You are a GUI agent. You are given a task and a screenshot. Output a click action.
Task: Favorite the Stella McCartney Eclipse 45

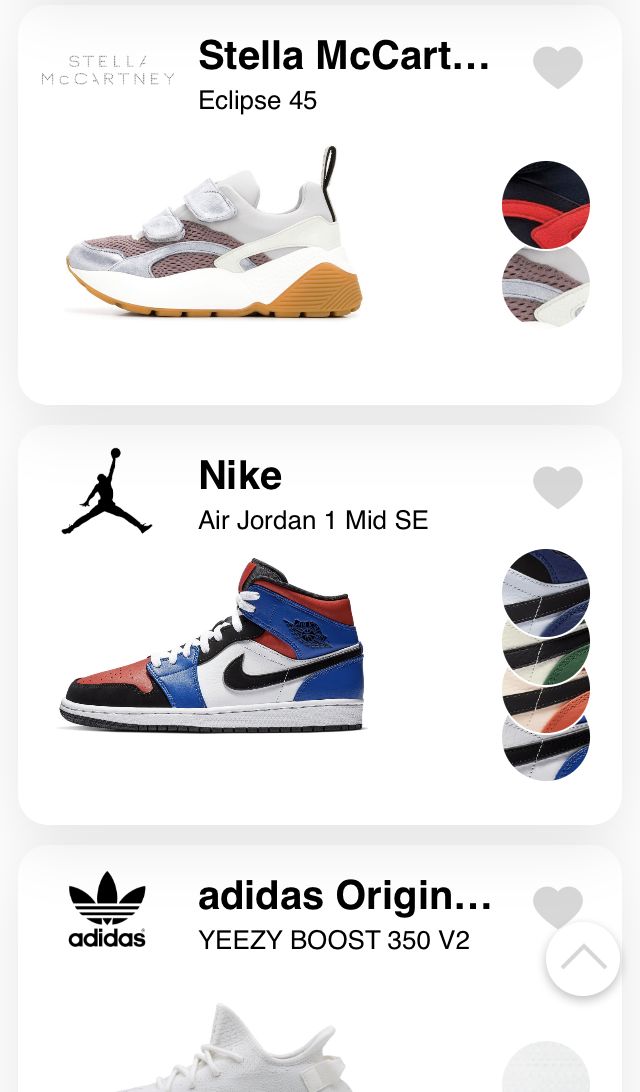(558, 67)
